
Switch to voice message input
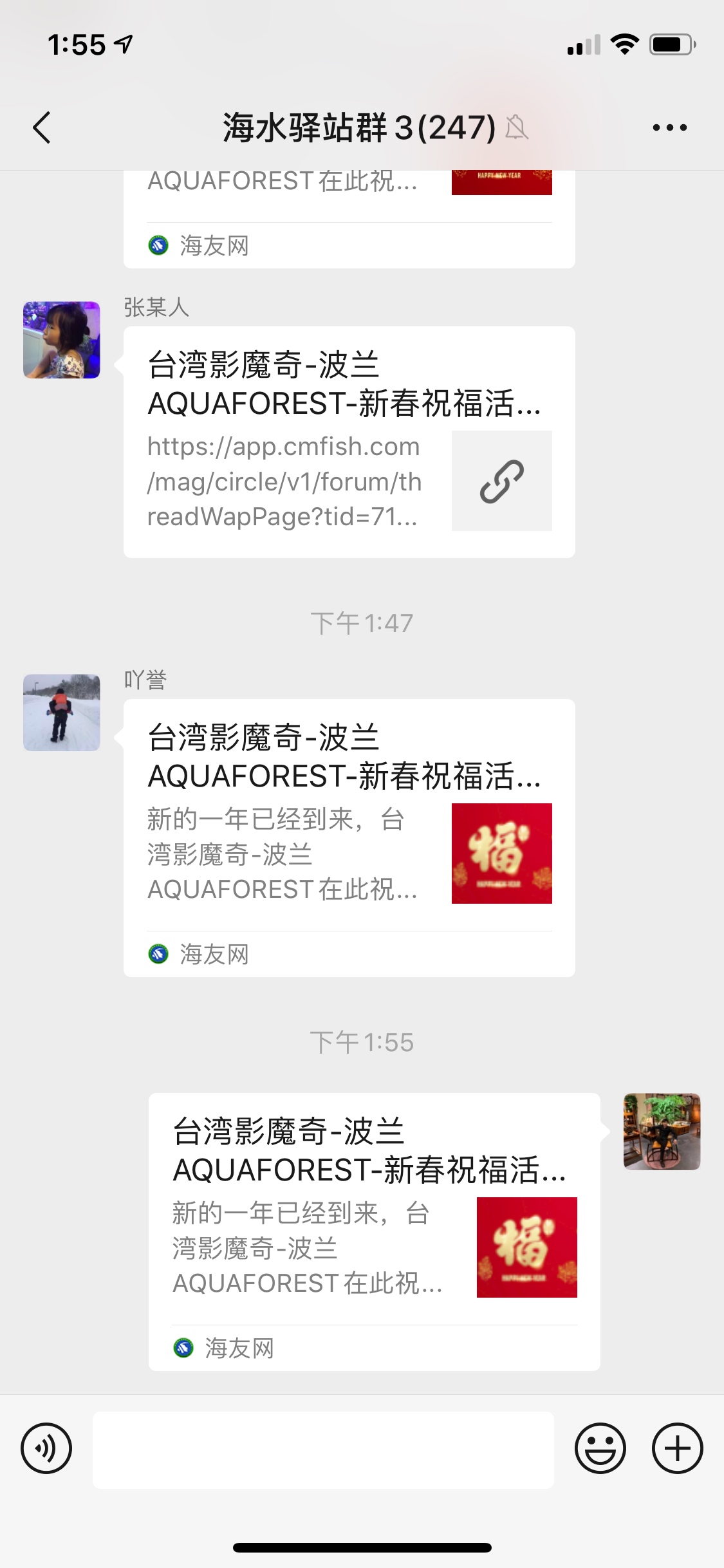point(46,1449)
